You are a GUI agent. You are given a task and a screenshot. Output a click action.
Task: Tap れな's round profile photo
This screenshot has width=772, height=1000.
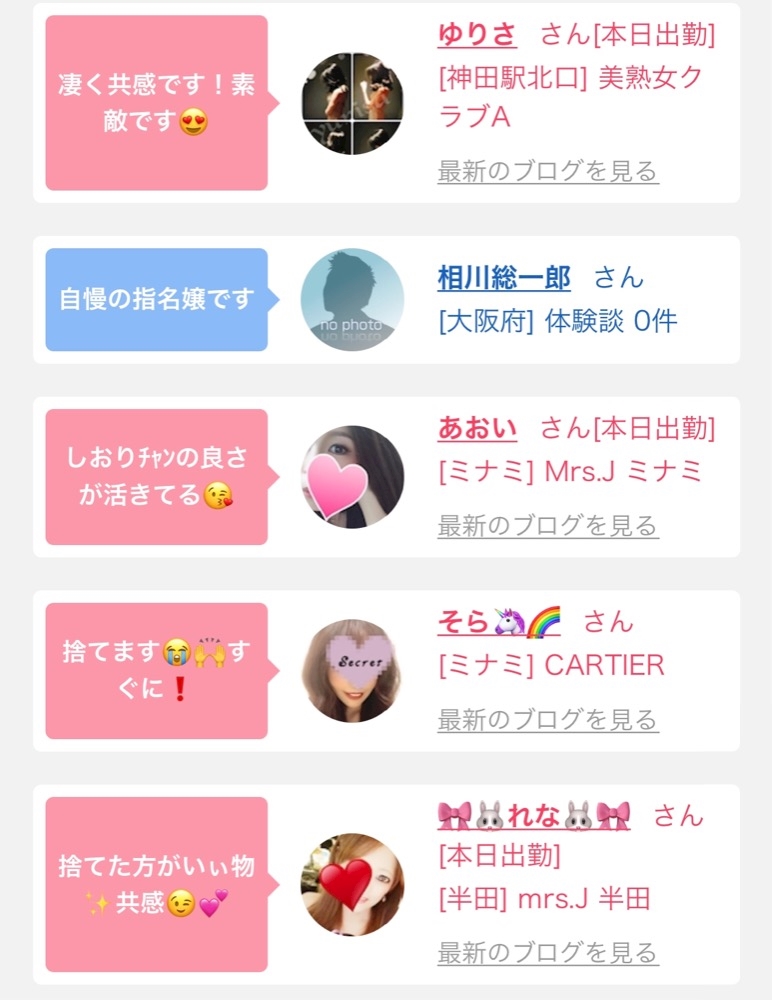point(352,885)
